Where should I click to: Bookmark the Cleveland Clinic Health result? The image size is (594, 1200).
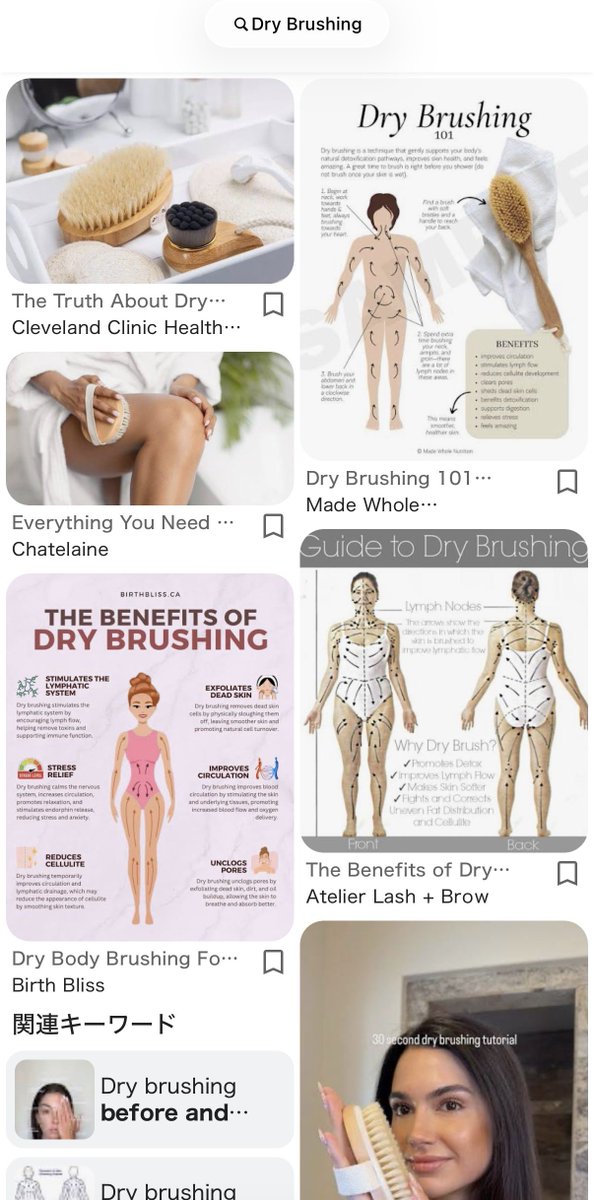[273, 304]
